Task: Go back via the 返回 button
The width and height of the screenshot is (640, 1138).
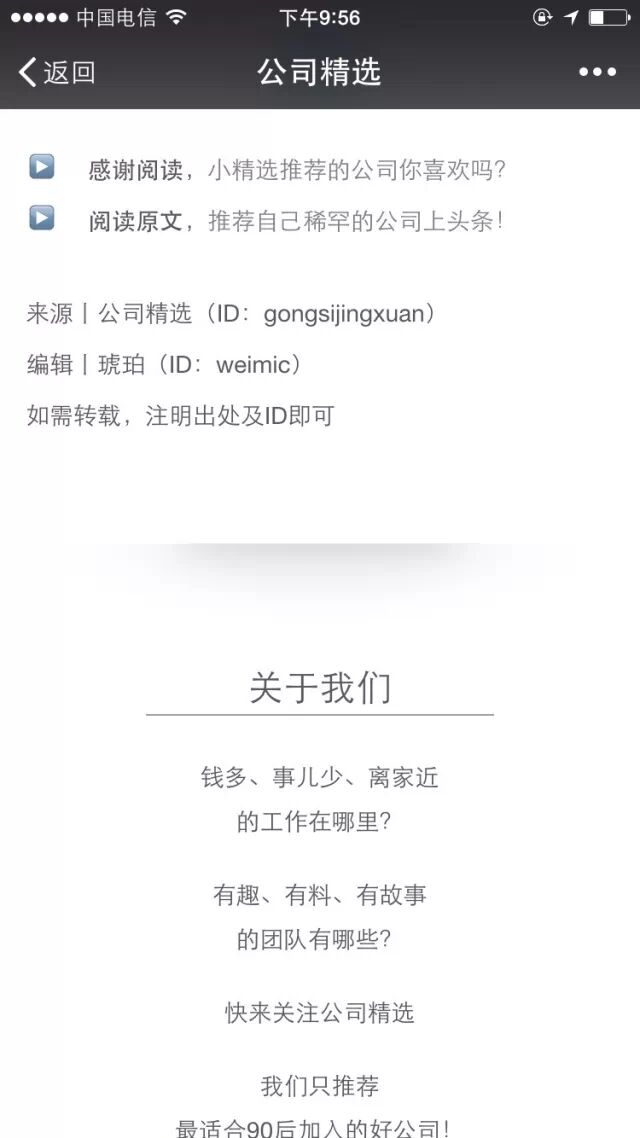Action: point(57,72)
